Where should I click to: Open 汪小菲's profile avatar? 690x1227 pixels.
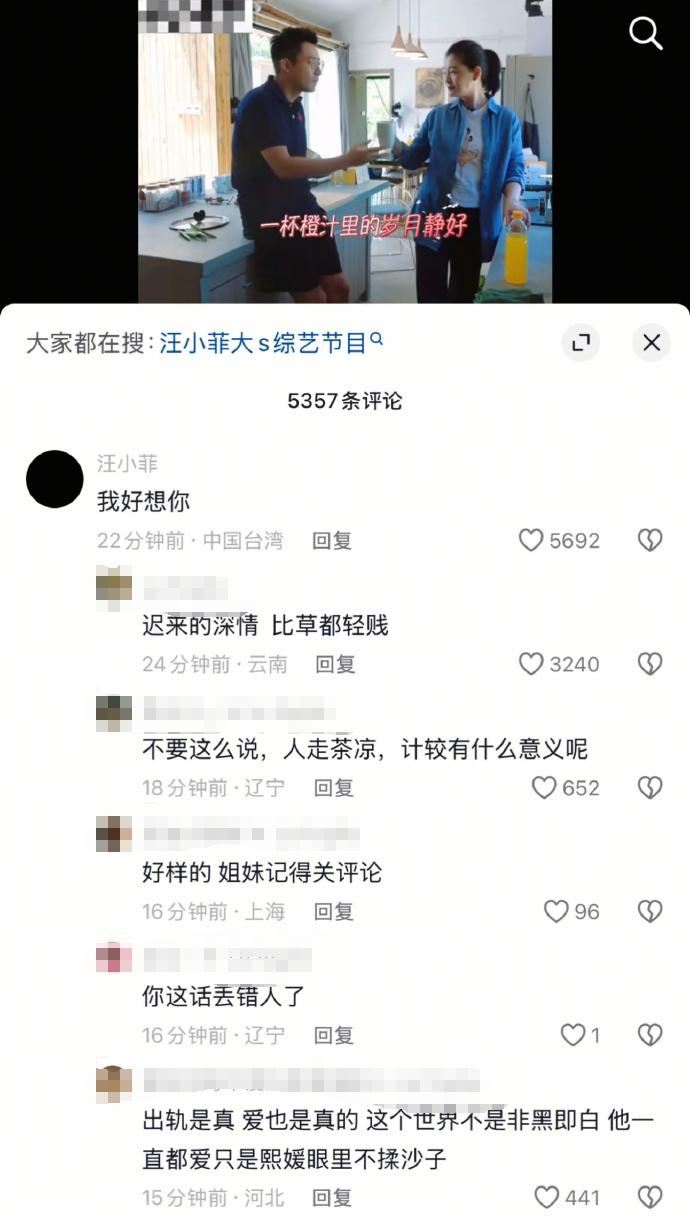tap(54, 479)
